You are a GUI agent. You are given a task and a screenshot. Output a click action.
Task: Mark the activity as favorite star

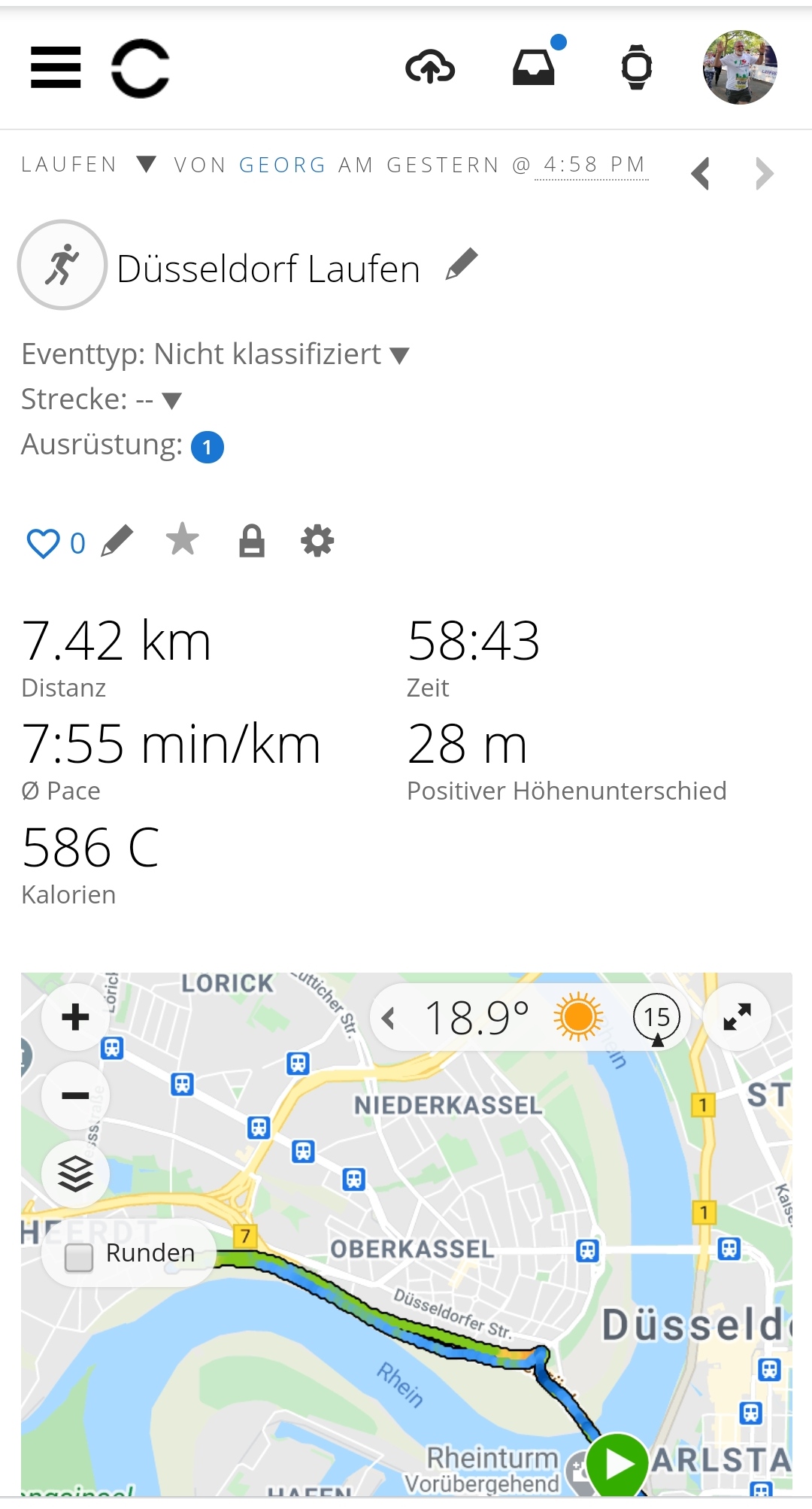[183, 540]
